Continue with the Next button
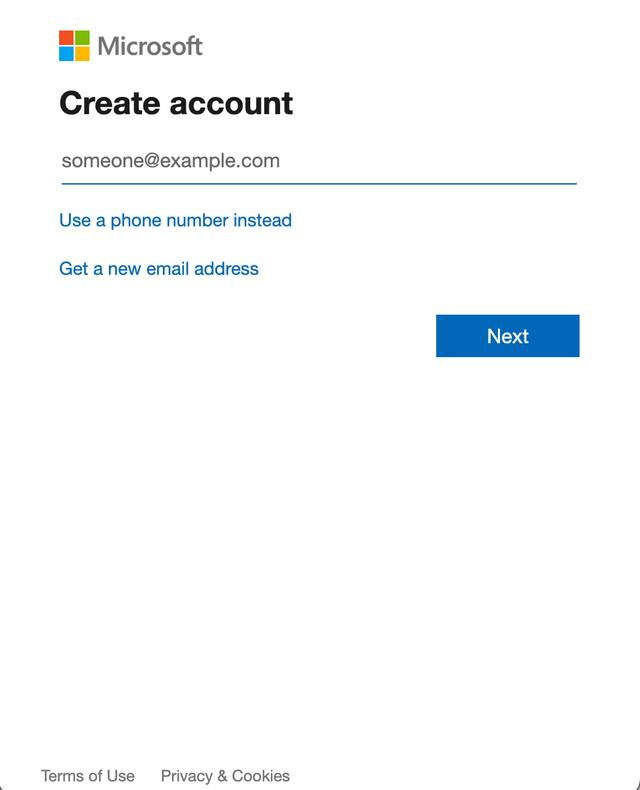Viewport: 640px width, 790px height. click(507, 336)
